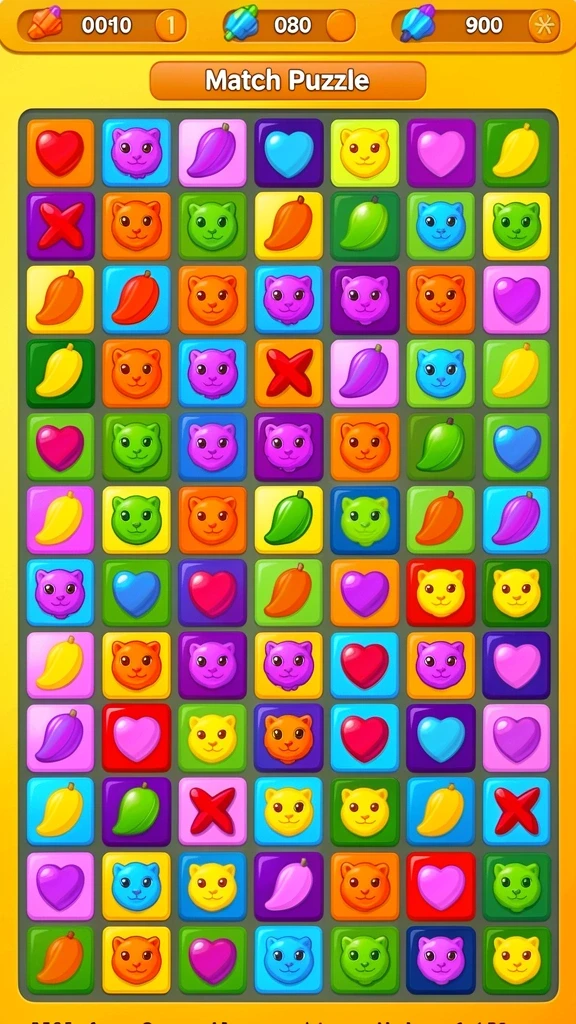576x1024 pixels.
Task: Select the red mango on cyan tile
Action: (x=136, y=300)
